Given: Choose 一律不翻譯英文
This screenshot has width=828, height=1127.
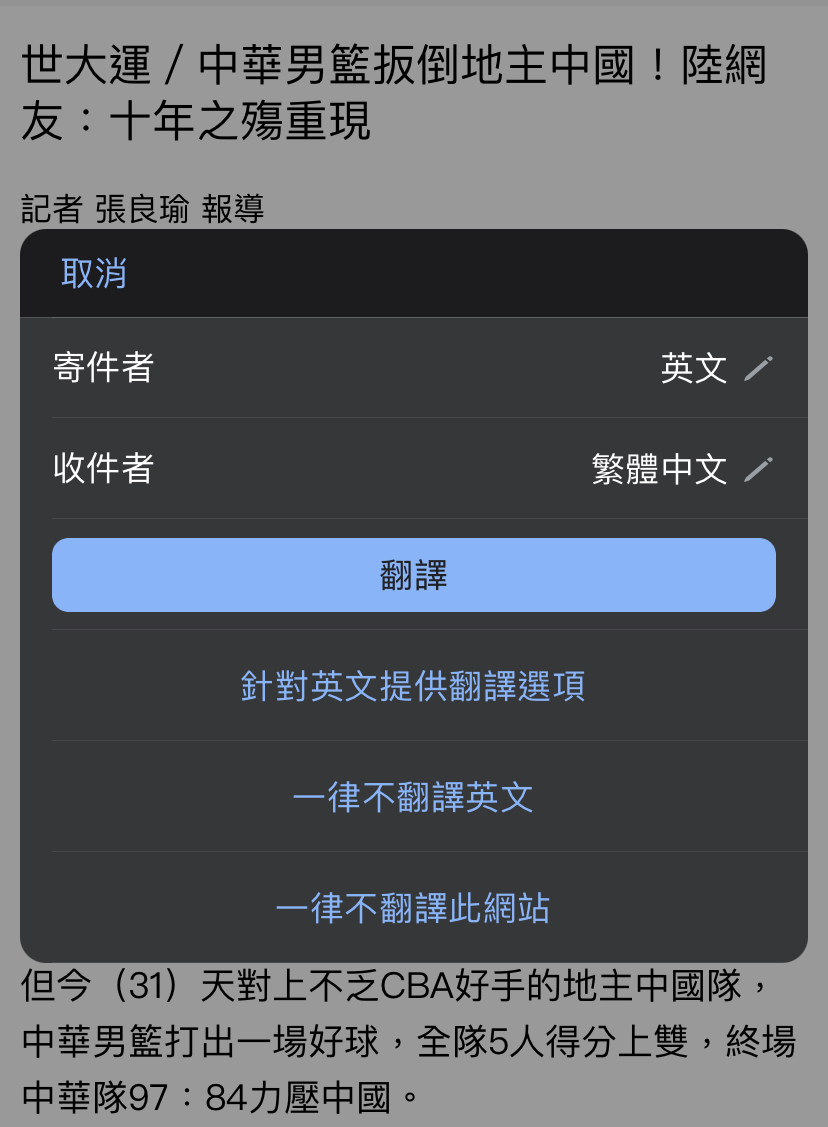Looking at the screenshot, I should point(414,797).
